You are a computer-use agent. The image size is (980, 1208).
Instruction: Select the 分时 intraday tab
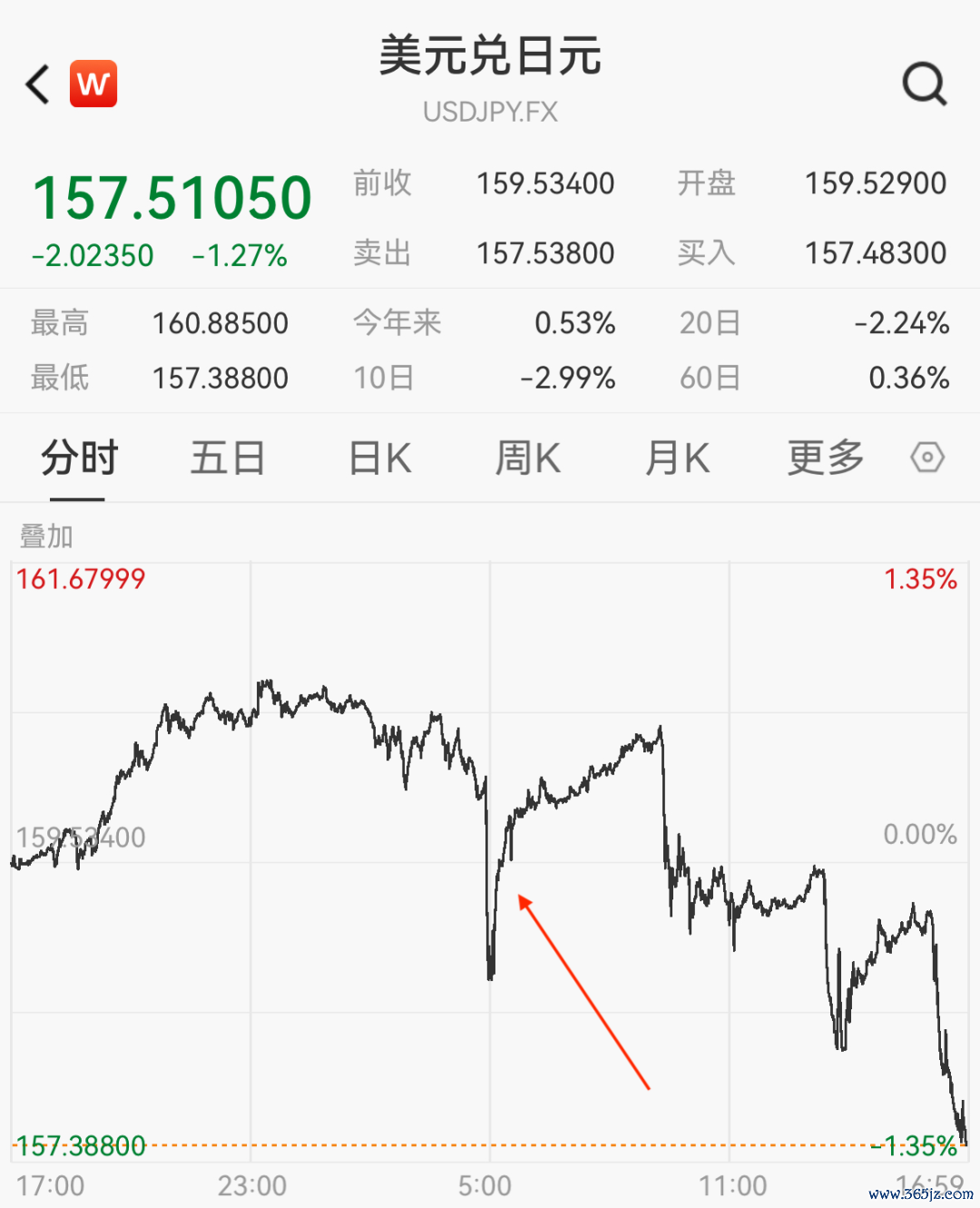[79, 457]
